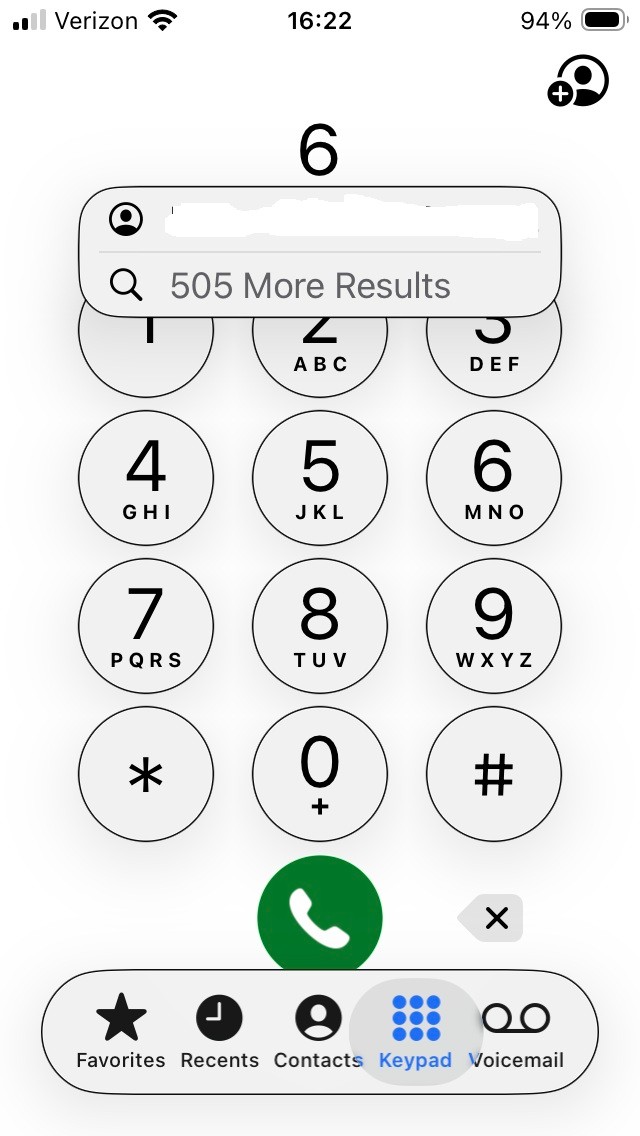Dial digit 8 on the keypad
The width and height of the screenshot is (640, 1136).
coord(320,625)
